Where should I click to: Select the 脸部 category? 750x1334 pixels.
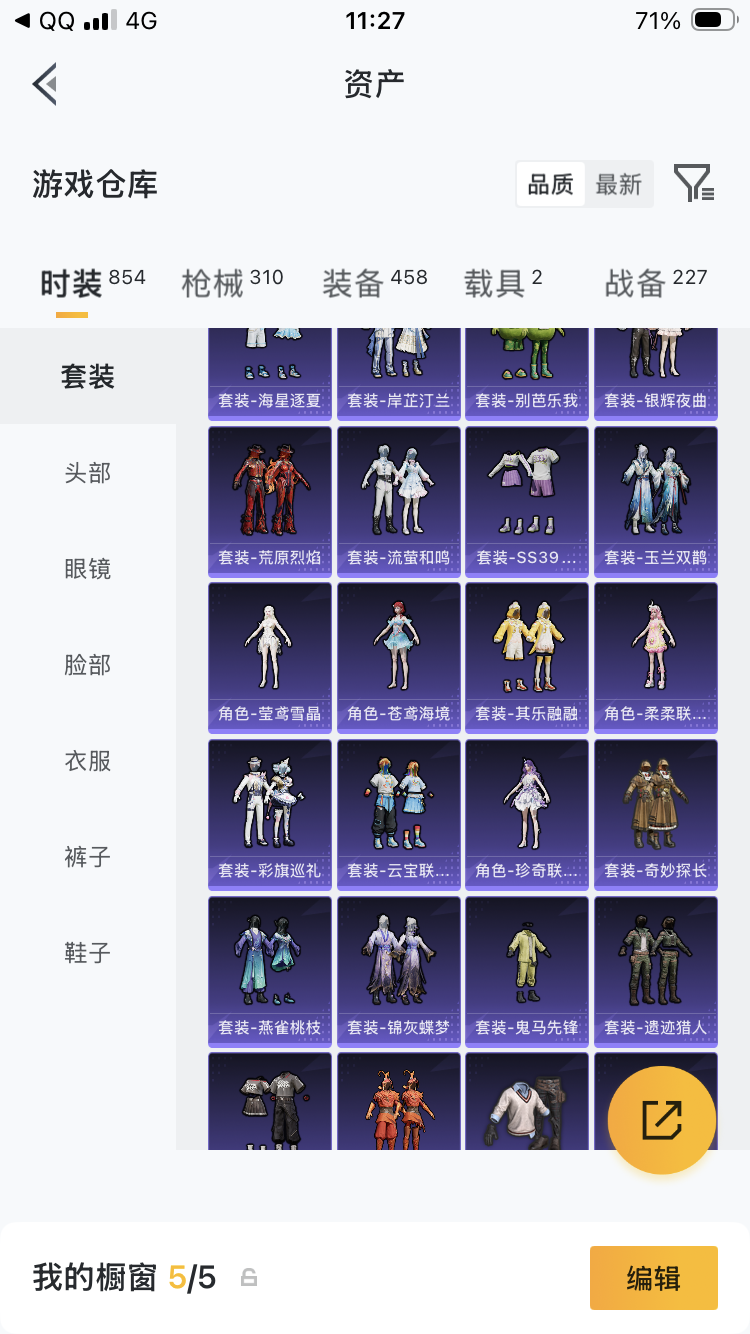pos(88,665)
